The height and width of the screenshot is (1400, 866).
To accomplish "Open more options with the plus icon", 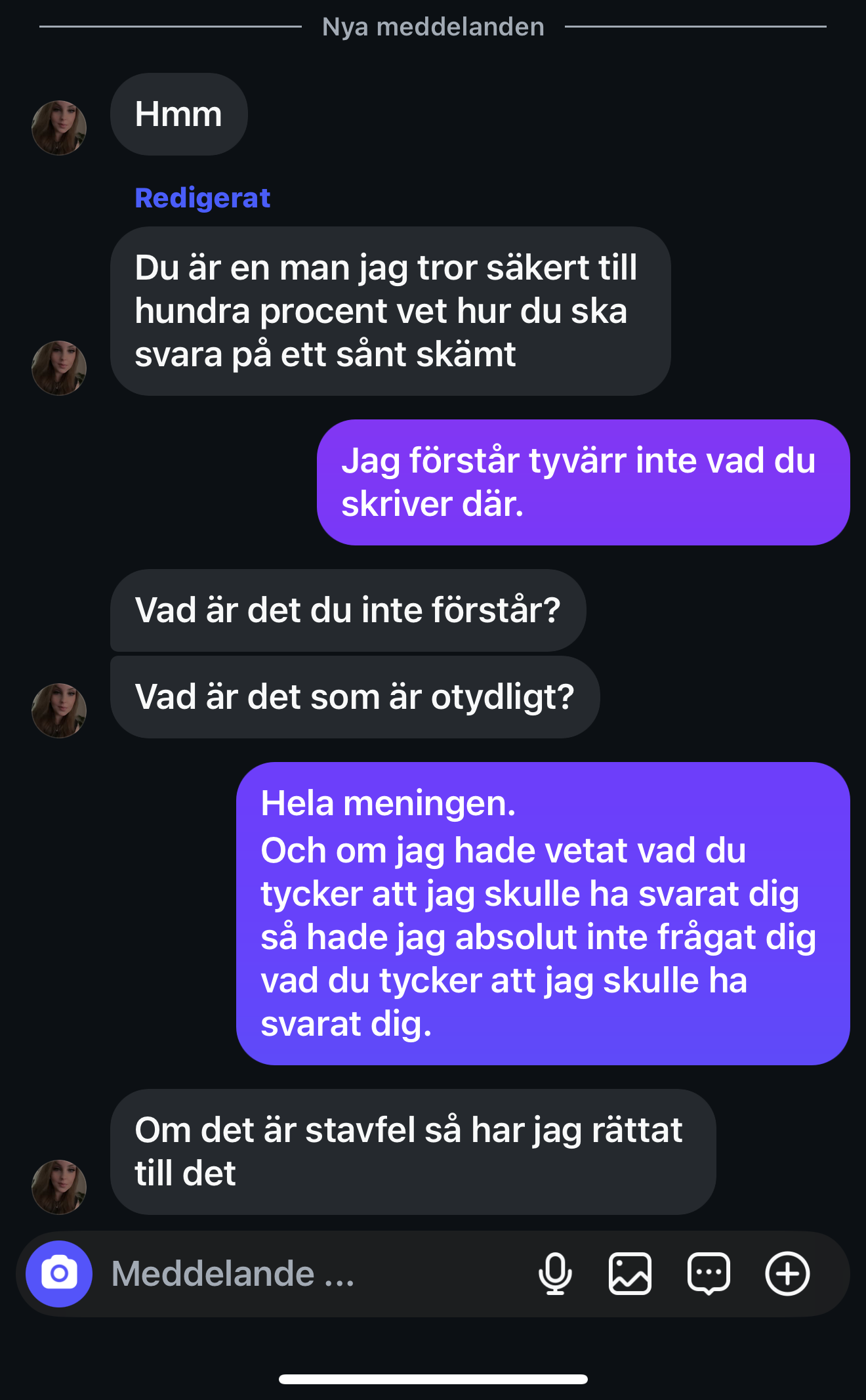I will click(x=787, y=1274).
